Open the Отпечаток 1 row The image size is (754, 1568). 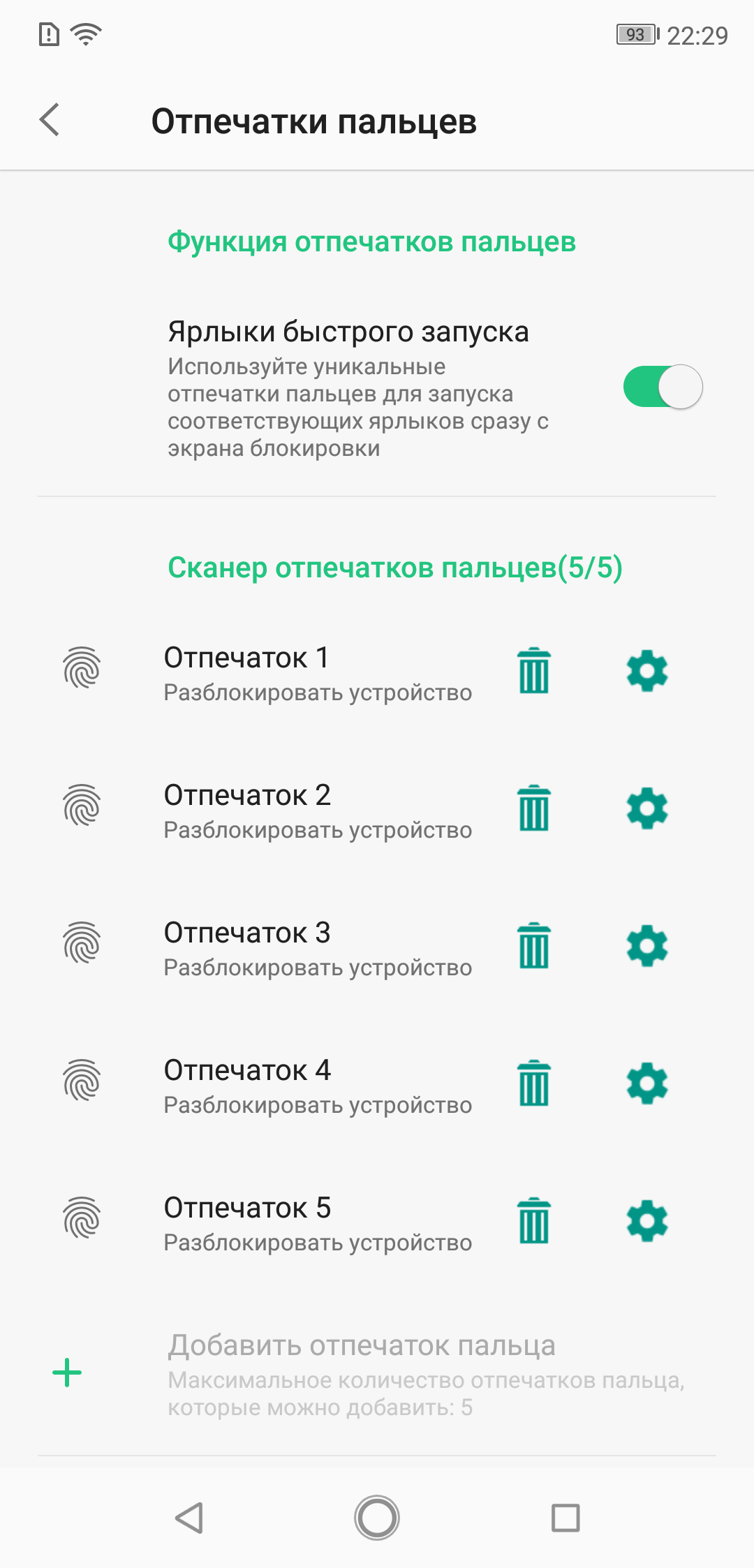[x=272, y=672]
